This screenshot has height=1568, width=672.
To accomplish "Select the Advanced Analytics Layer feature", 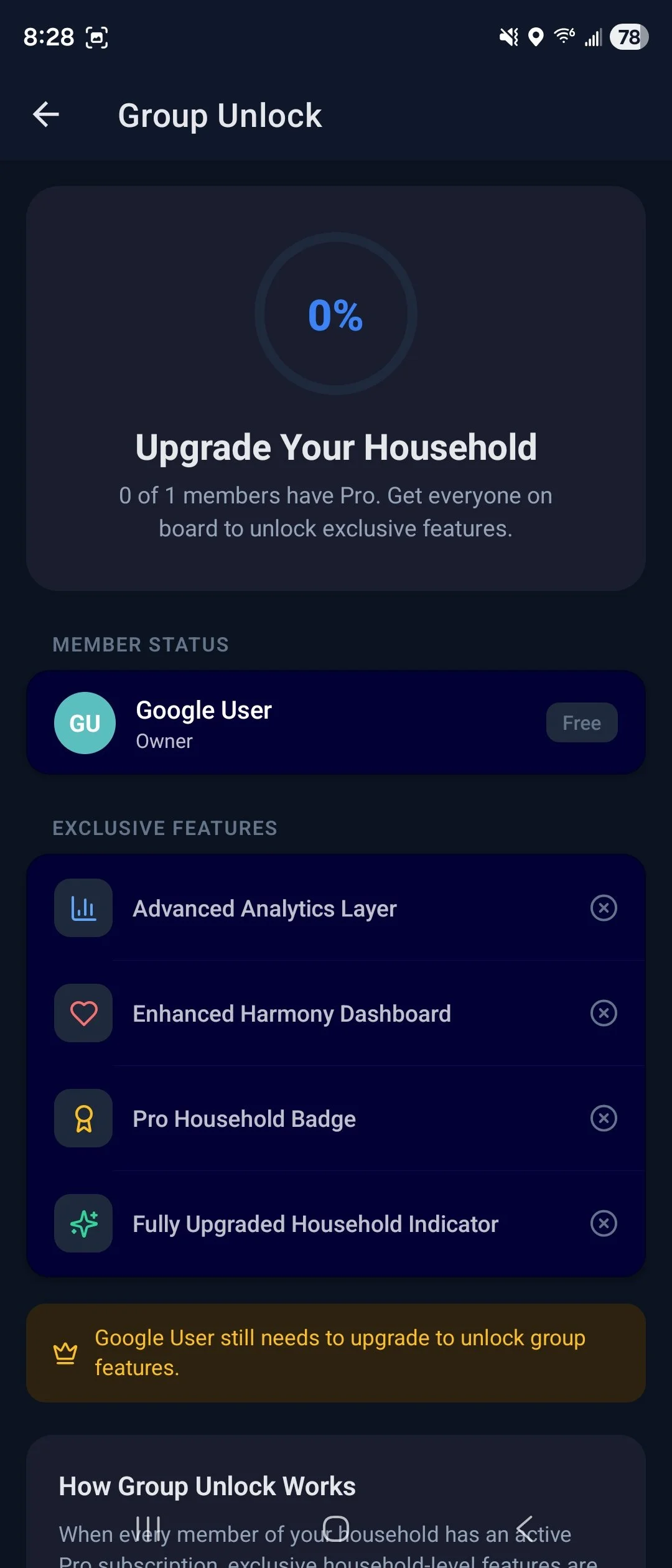I will 336,908.
